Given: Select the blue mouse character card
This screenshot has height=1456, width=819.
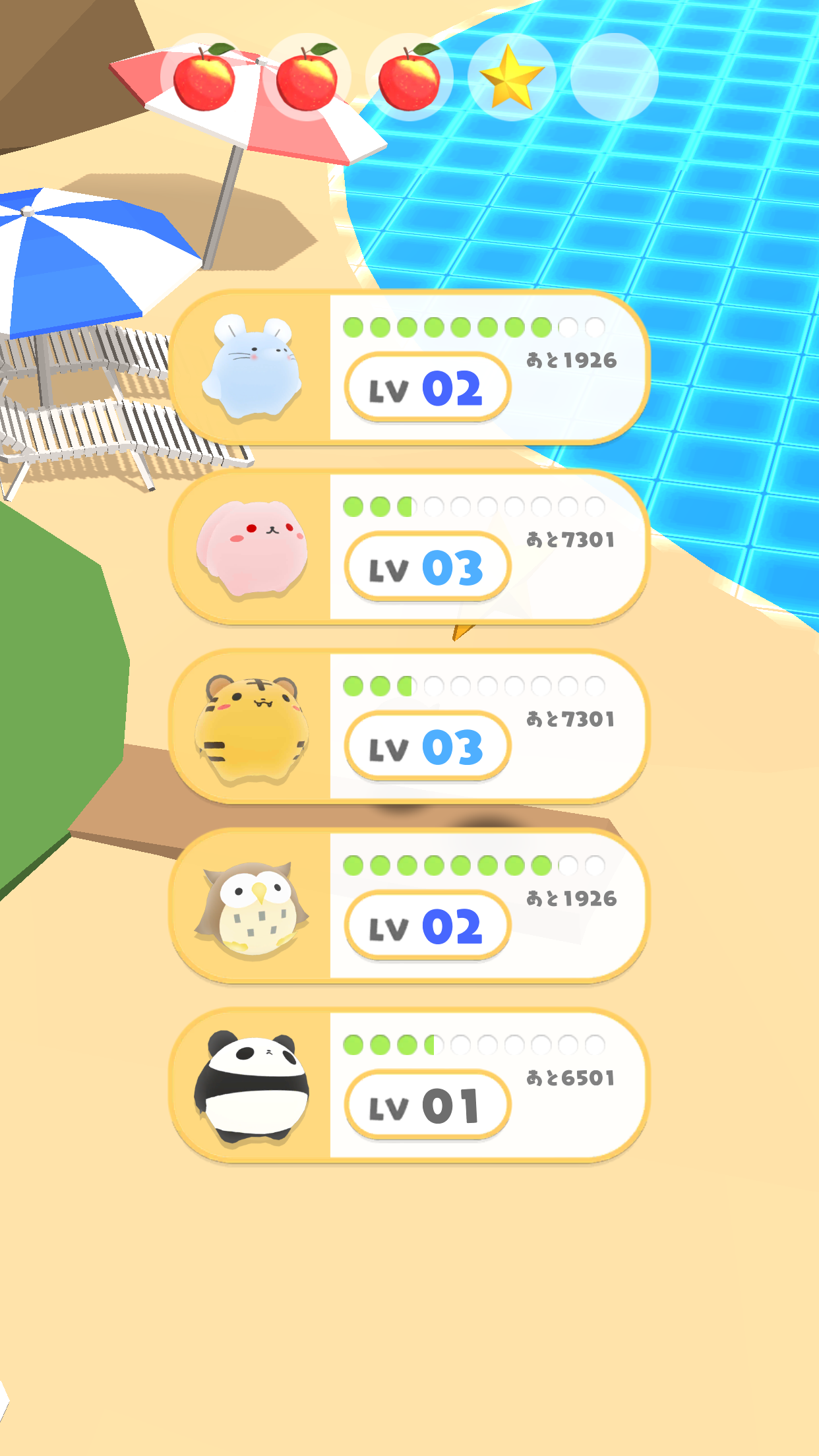Looking at the screenshot, I should (x=409, y=367).
